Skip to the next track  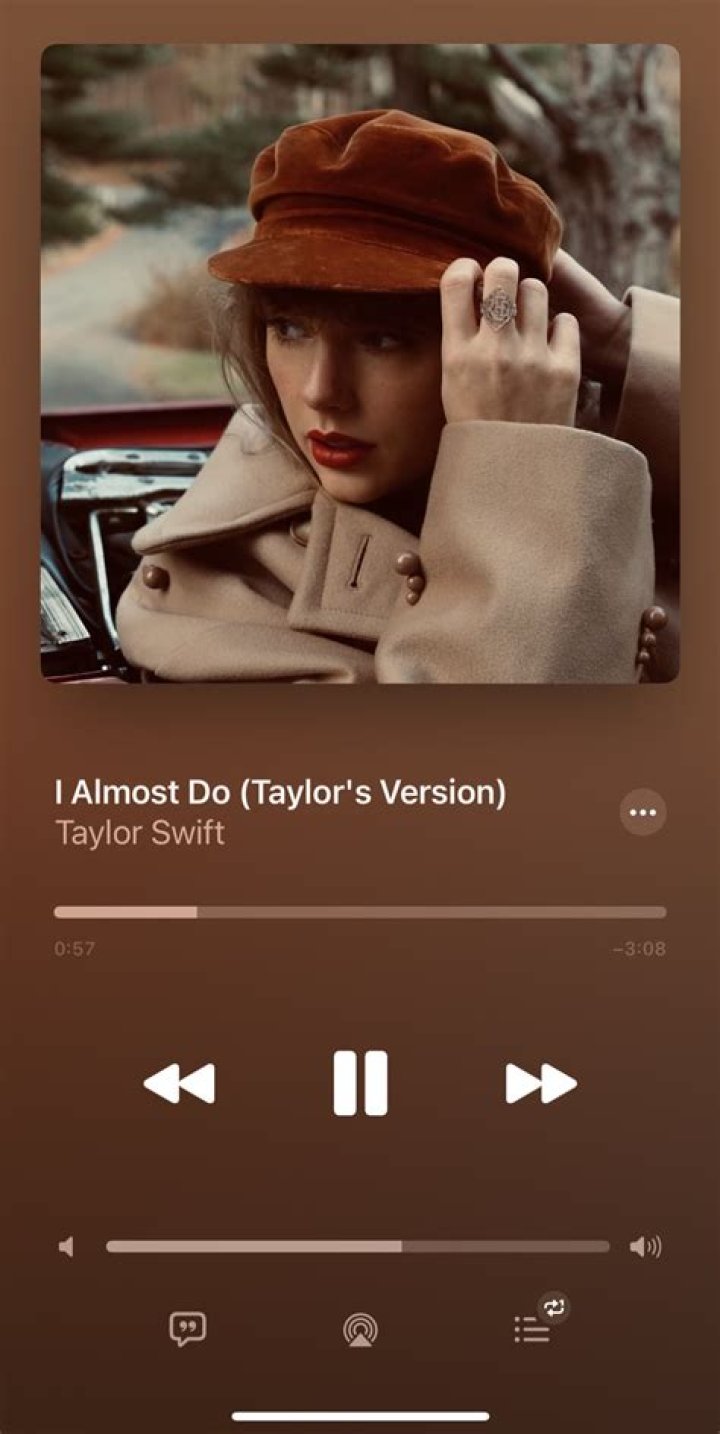[x=541, y=1083]
